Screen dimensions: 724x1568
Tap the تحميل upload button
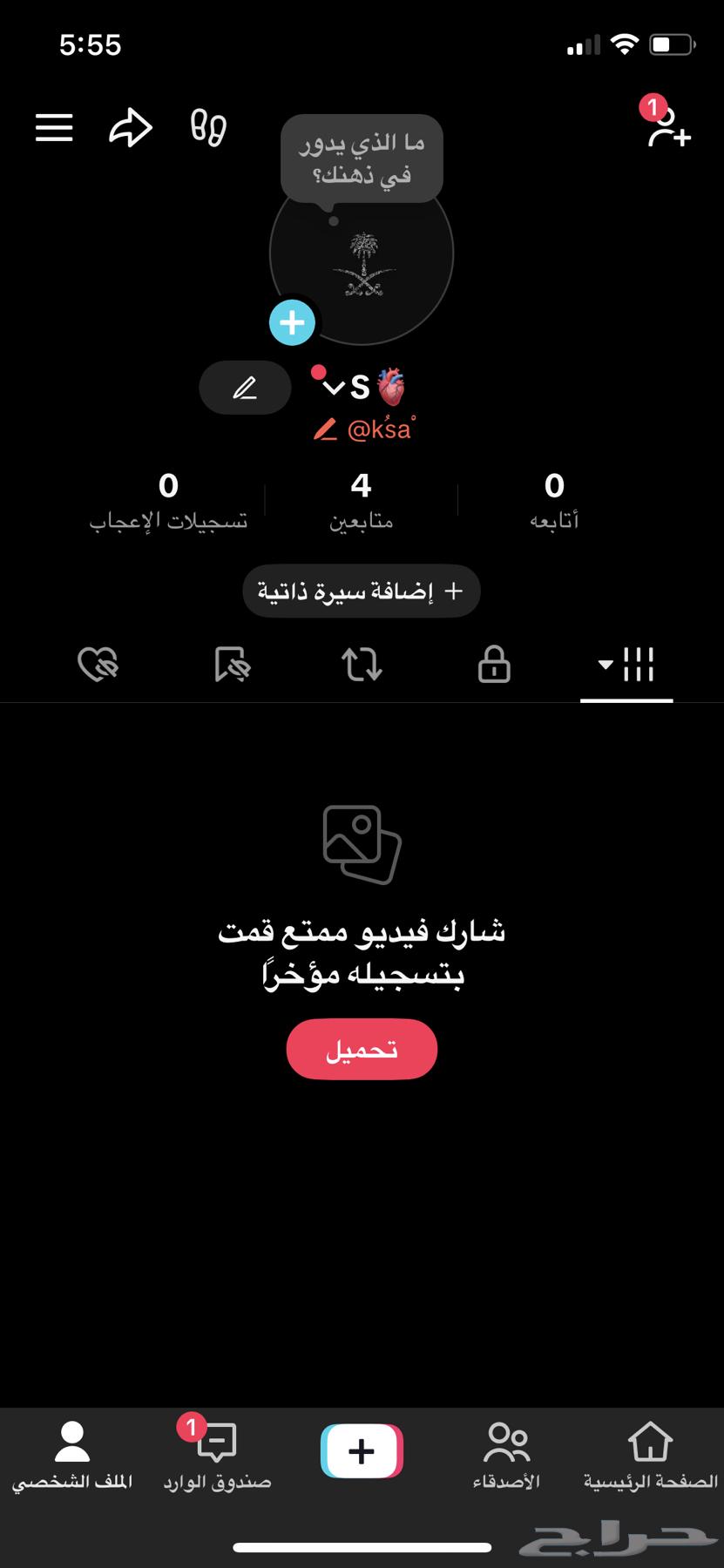click(x=361, y=1049)
